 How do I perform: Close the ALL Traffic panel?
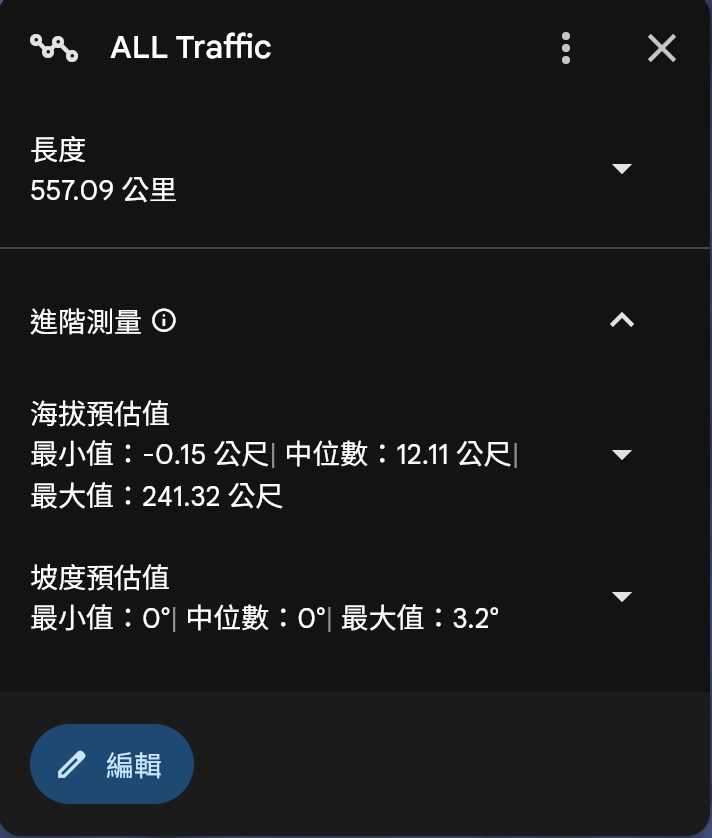[x=661, y=48]
